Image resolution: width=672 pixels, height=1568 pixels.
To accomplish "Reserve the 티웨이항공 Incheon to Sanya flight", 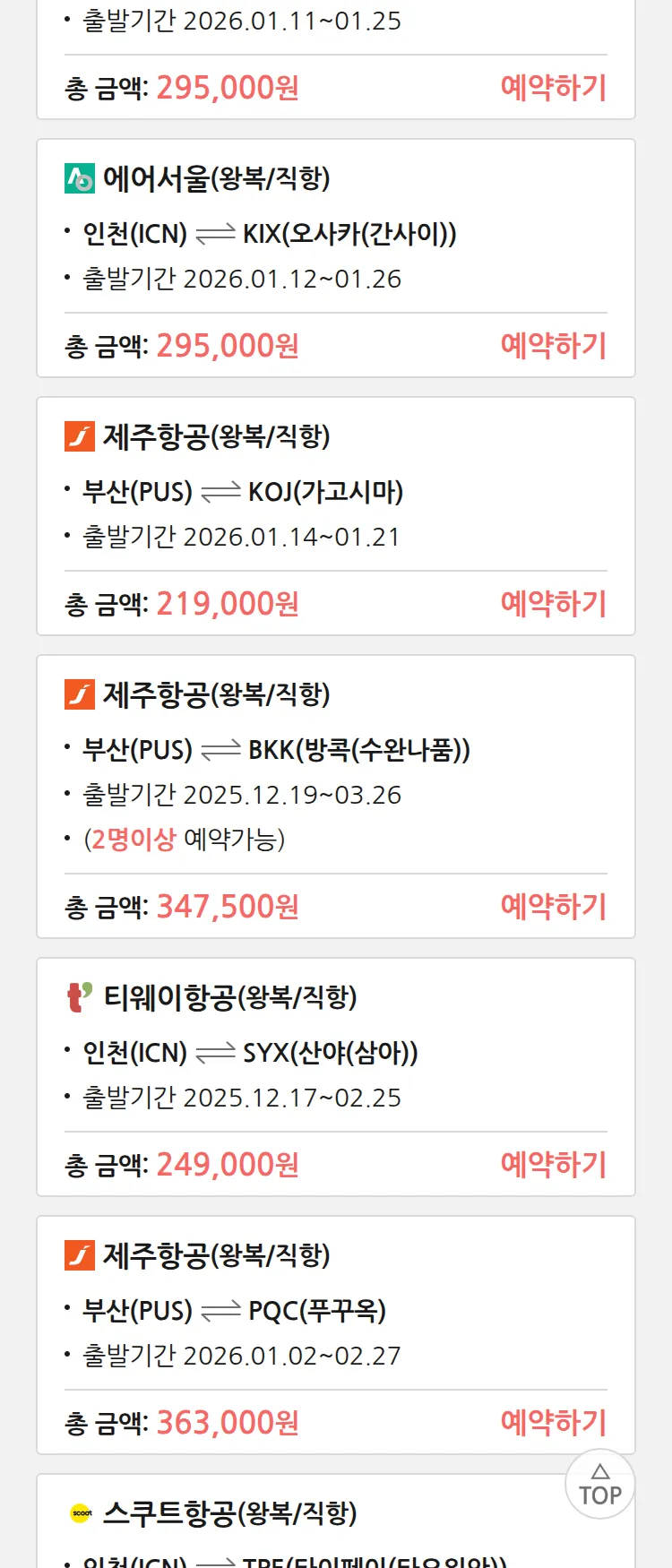I will point(553,1165).
